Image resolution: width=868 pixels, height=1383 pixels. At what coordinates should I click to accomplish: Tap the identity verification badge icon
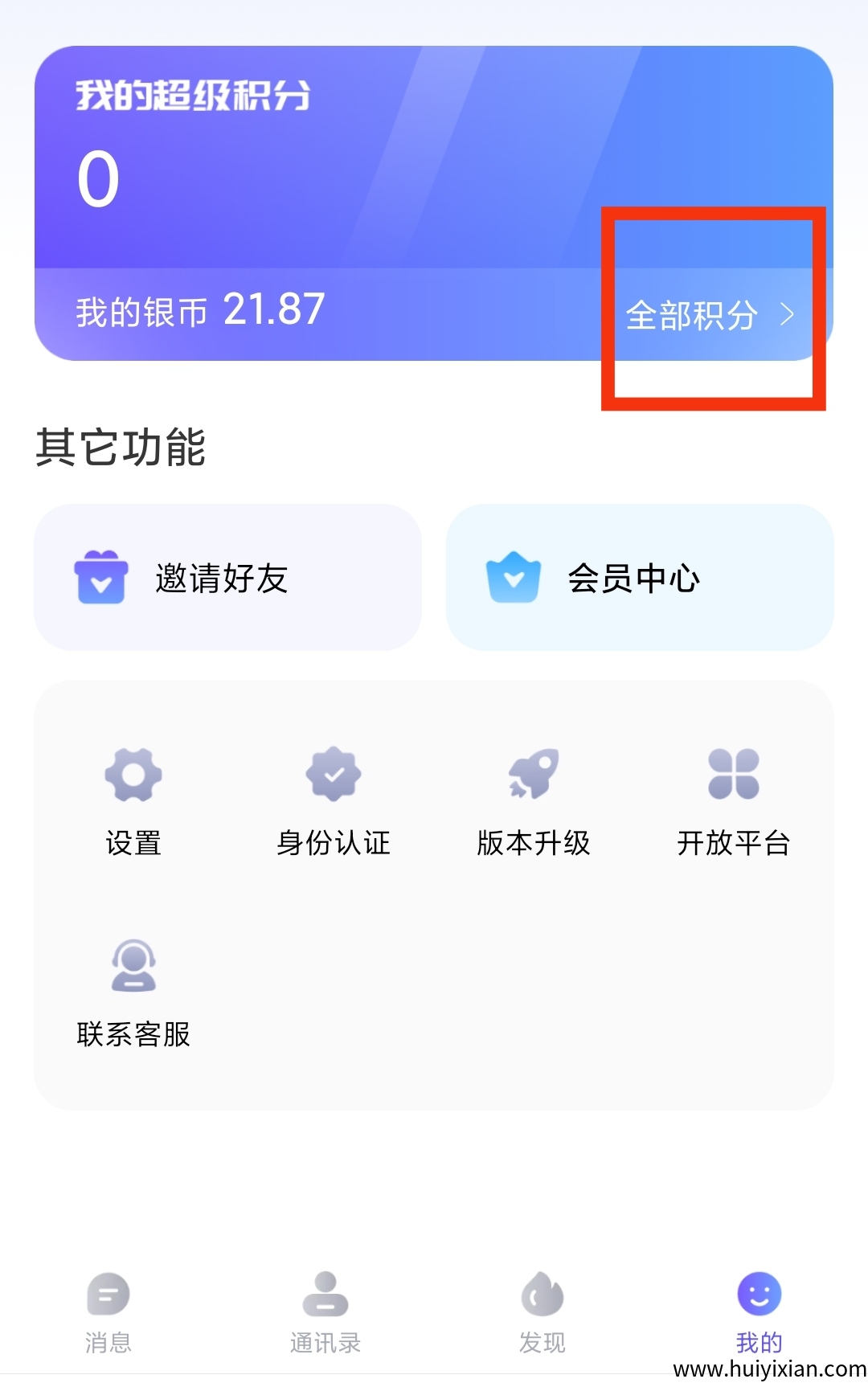pos(334,774)
